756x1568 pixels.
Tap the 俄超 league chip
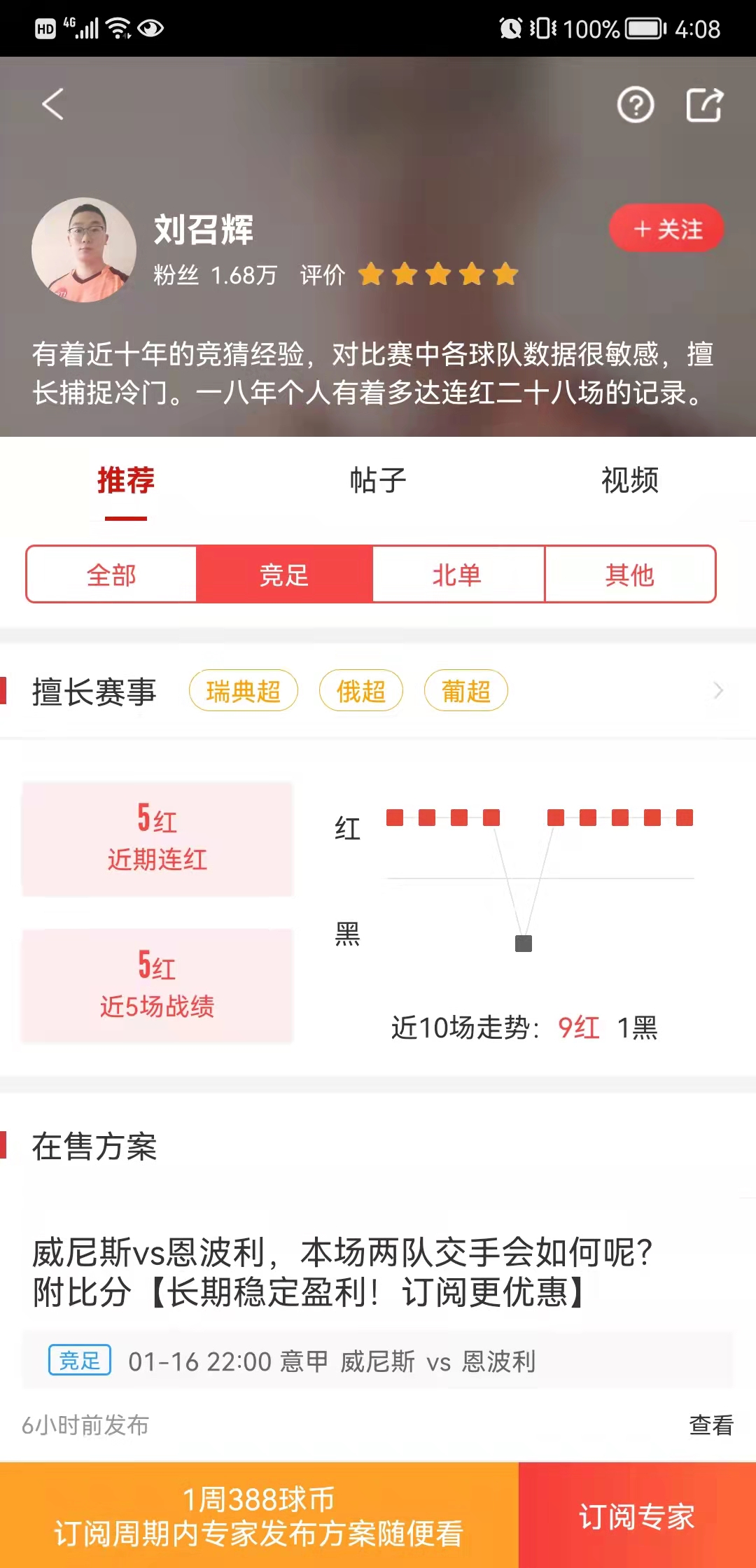pyautogui.click(x=360, y=691)
